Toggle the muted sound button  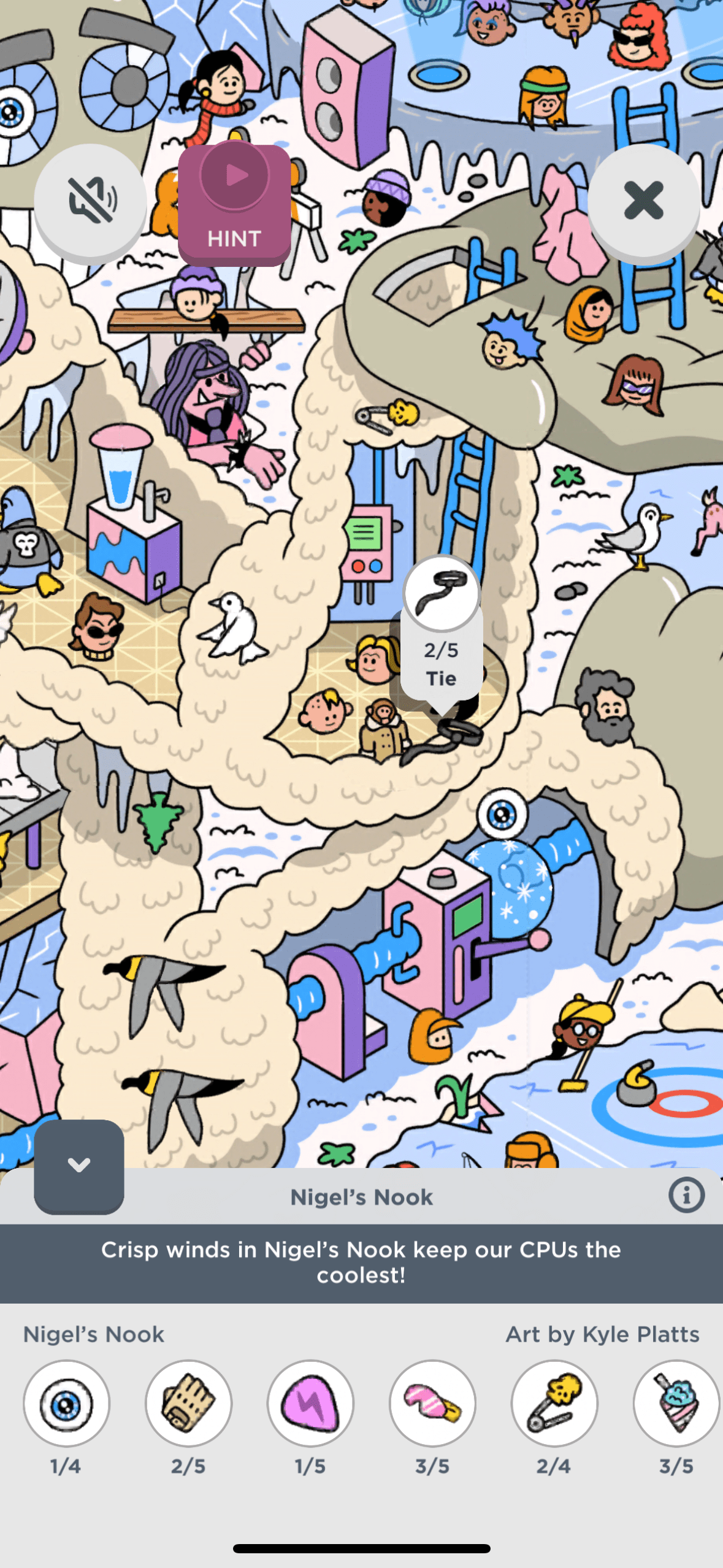(x=91, y=201)
